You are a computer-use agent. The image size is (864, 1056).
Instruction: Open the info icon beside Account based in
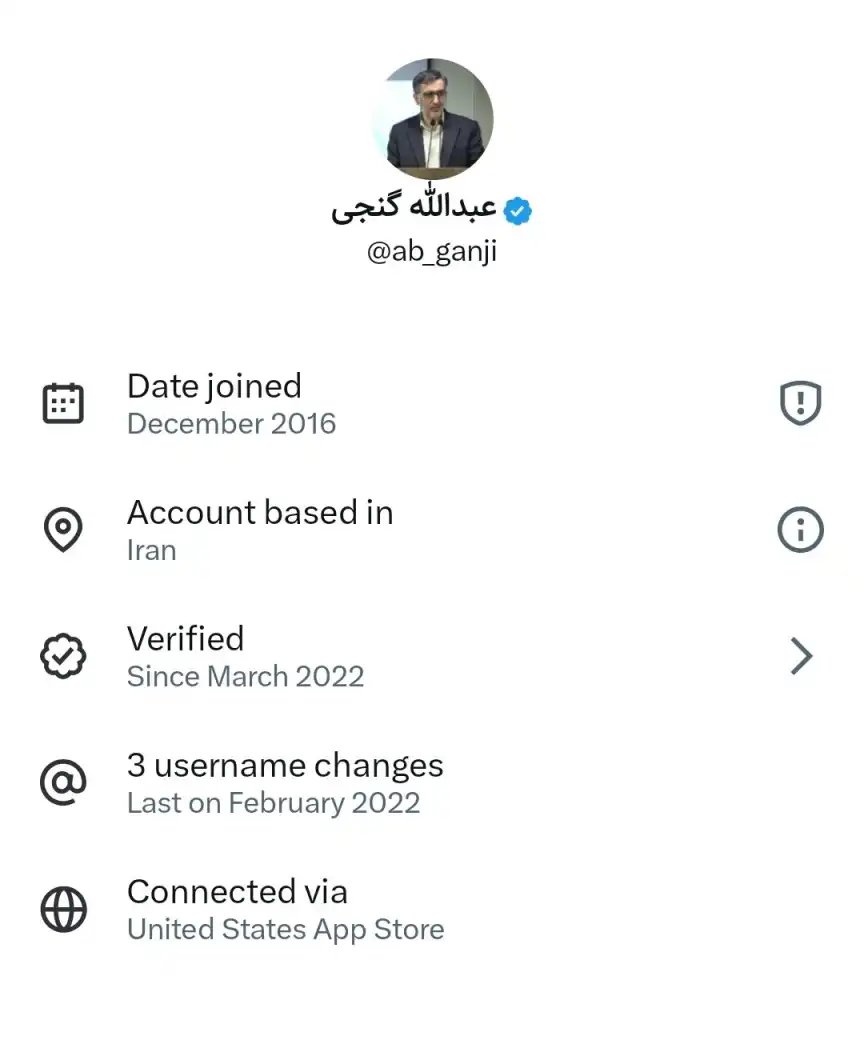coord(799,529)
